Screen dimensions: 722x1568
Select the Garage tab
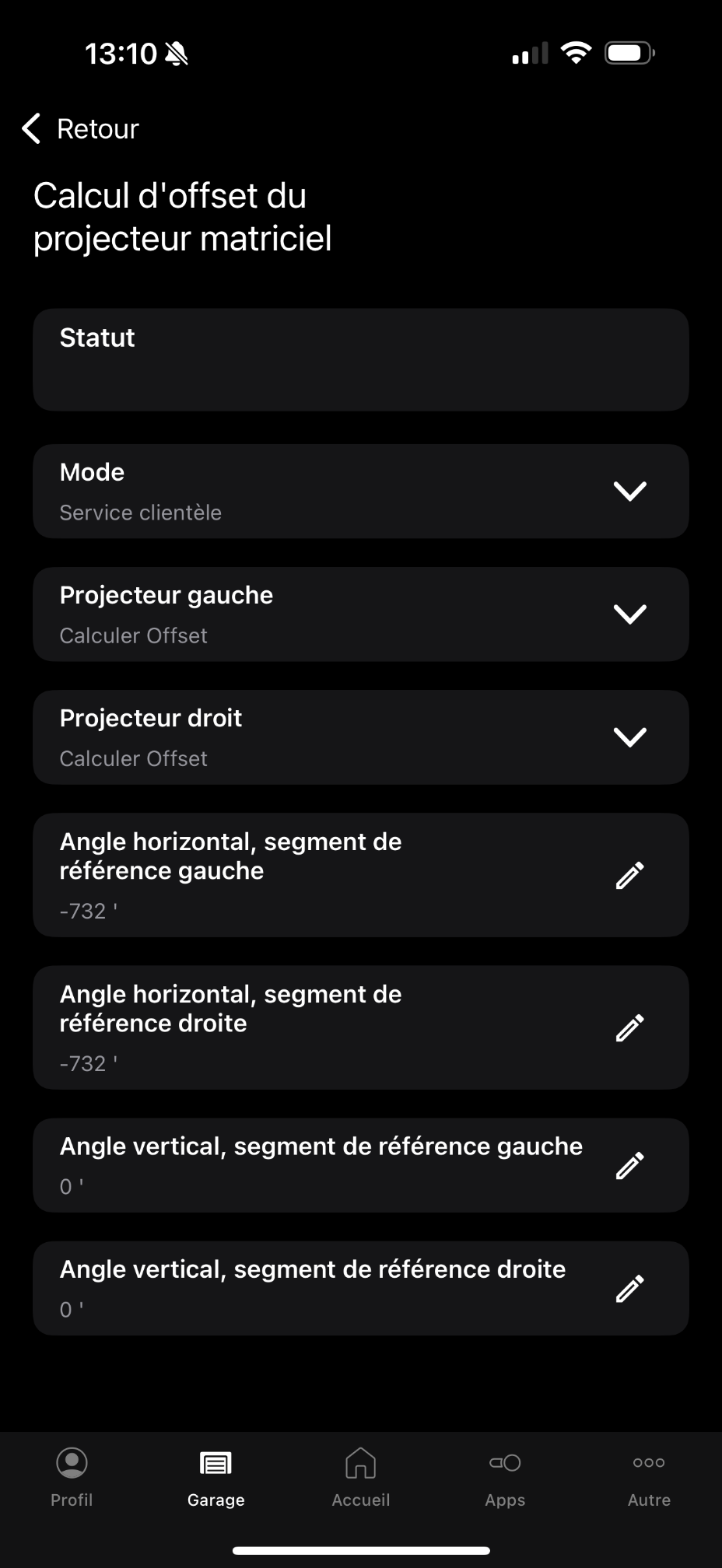216,1476
